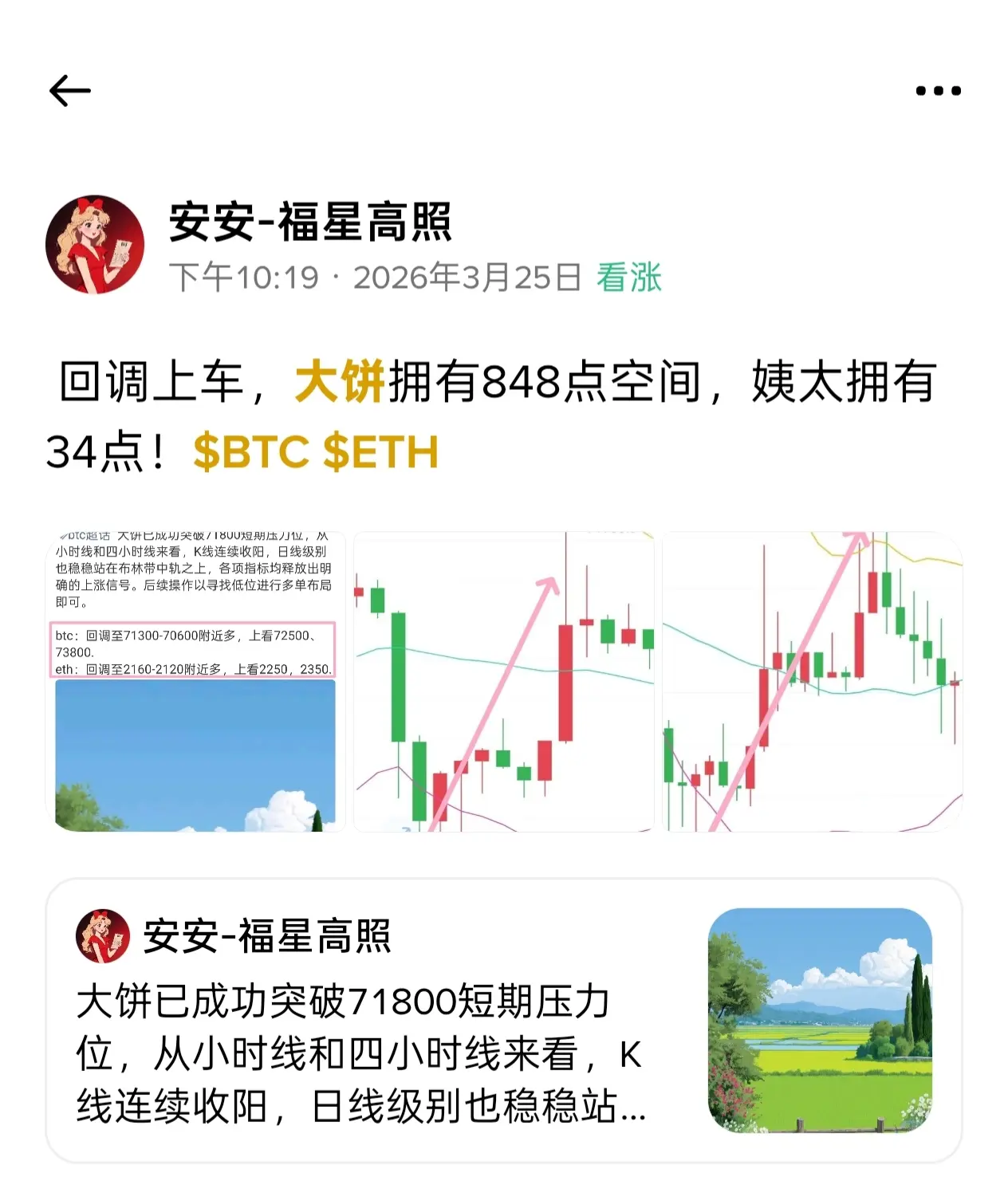Viewport: 1008px width, 1177px height.
Task: View the second candlestick chart image
Action: pos(503,682)
